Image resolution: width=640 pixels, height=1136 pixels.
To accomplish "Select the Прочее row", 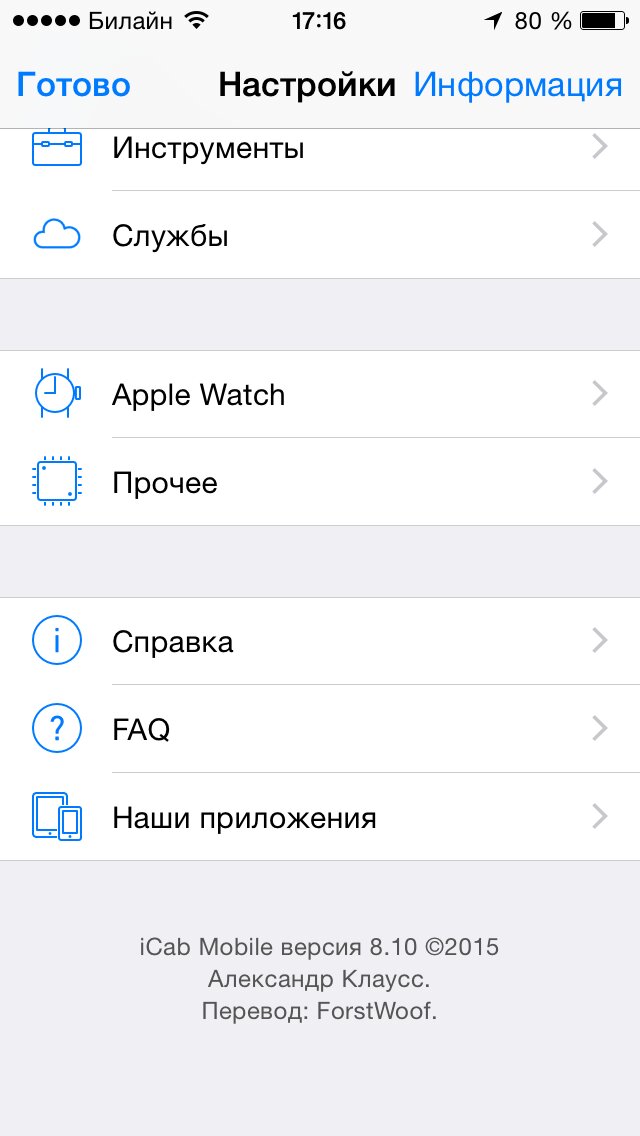I will (320, 483).
